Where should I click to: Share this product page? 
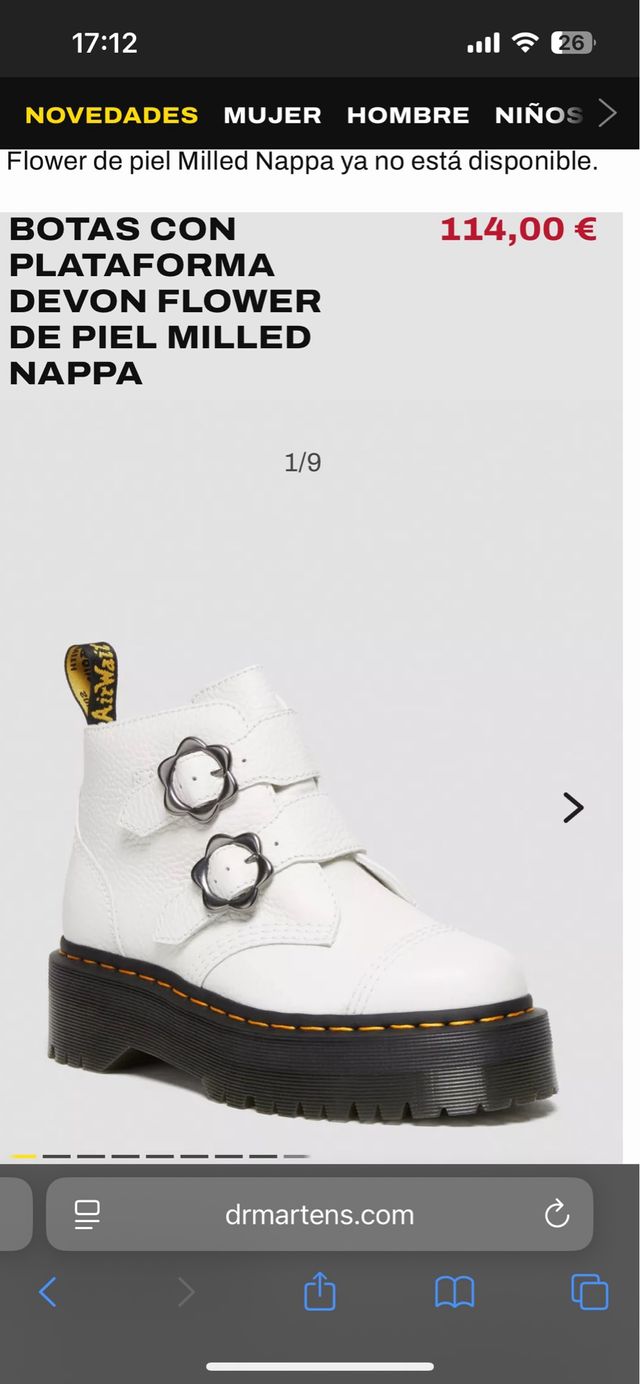coord(319,1292)
